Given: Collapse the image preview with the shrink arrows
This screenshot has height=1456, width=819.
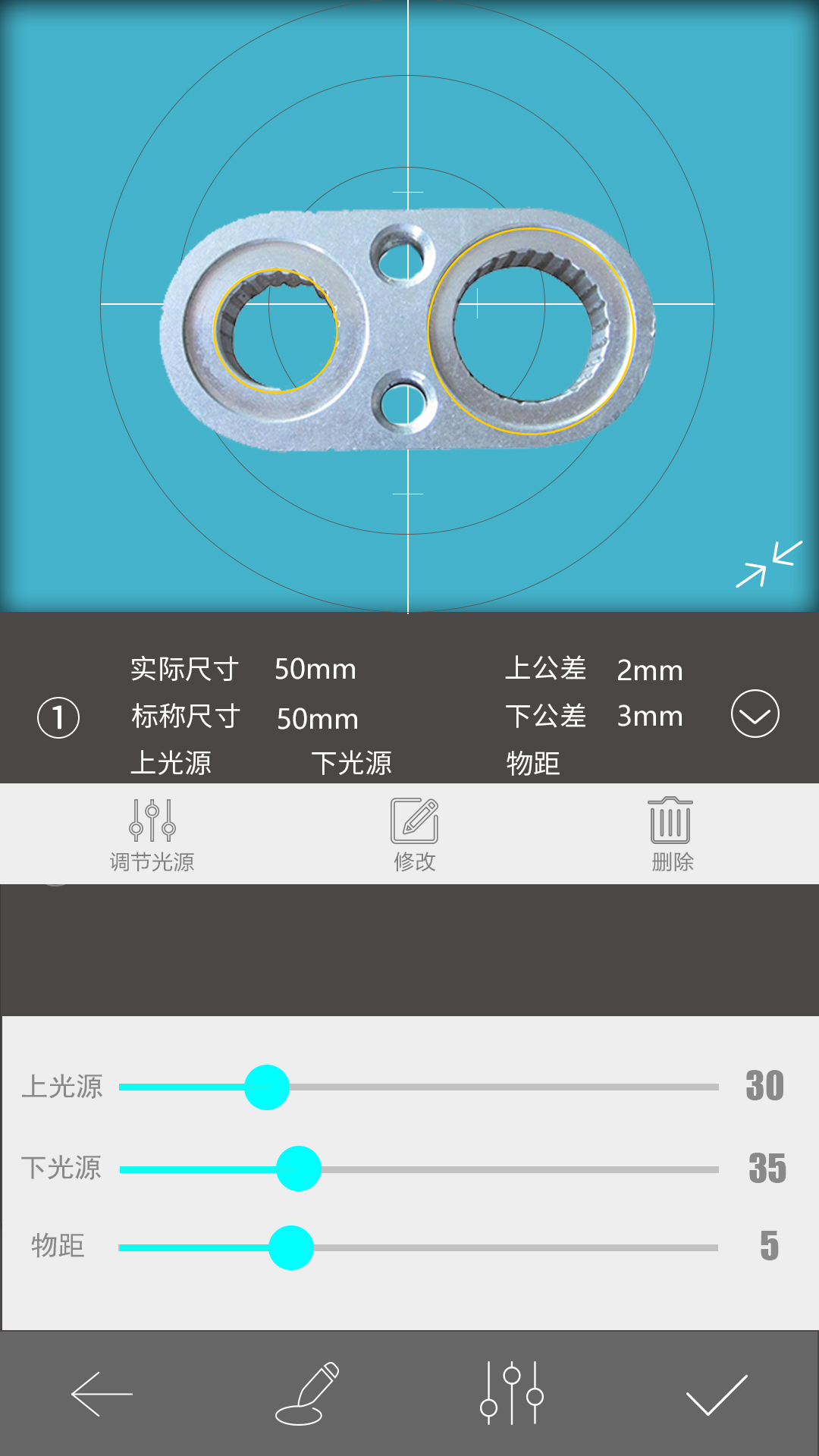Looking at the screenshot, I should pos(769,563).
